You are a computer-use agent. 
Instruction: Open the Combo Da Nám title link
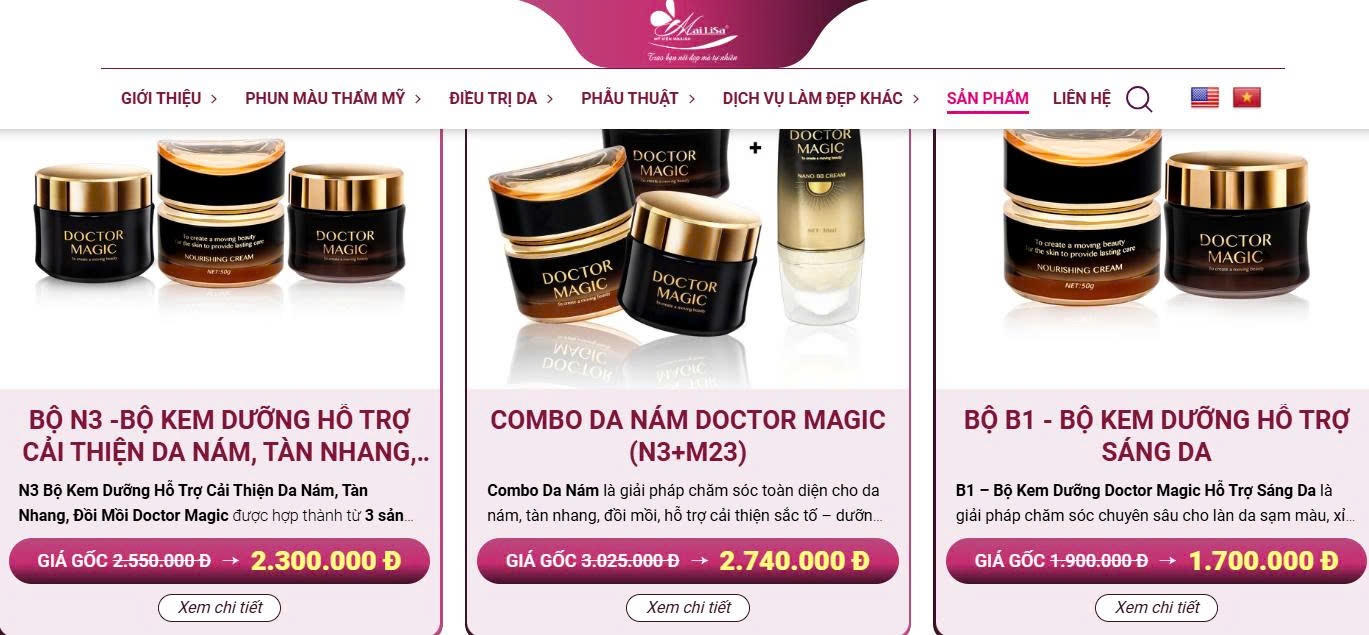point(687,435)
